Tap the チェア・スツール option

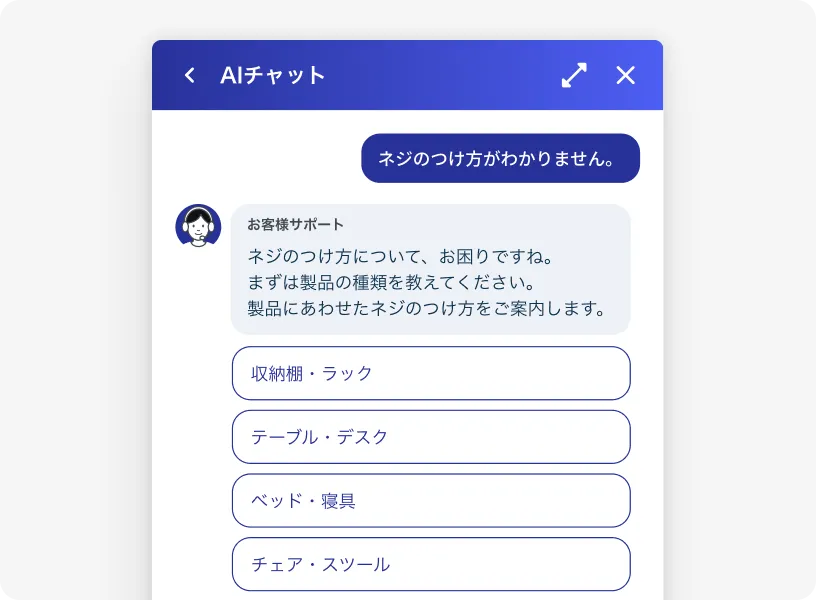pyautogui.click(x=431, y=565)
